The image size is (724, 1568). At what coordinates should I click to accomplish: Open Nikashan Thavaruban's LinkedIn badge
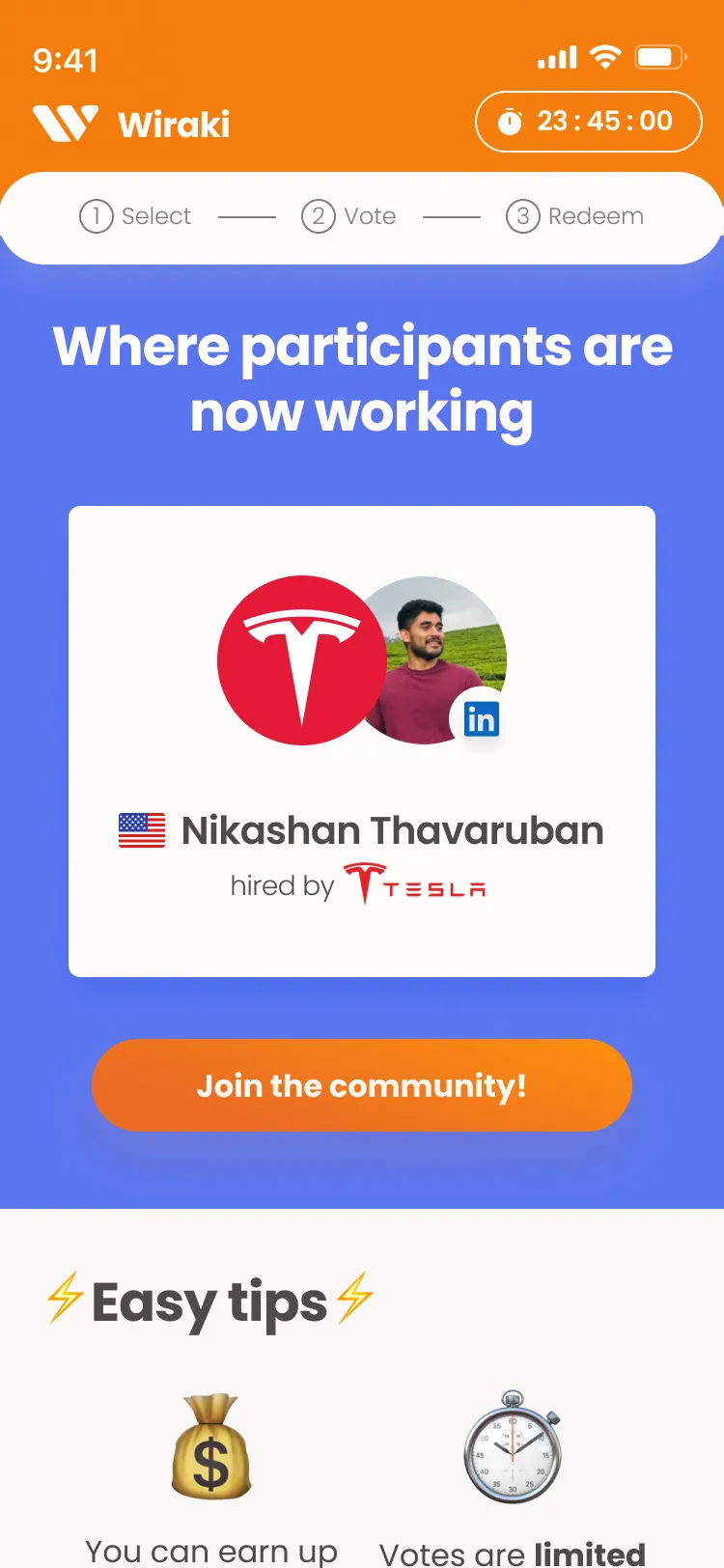[x=481, y=719]
